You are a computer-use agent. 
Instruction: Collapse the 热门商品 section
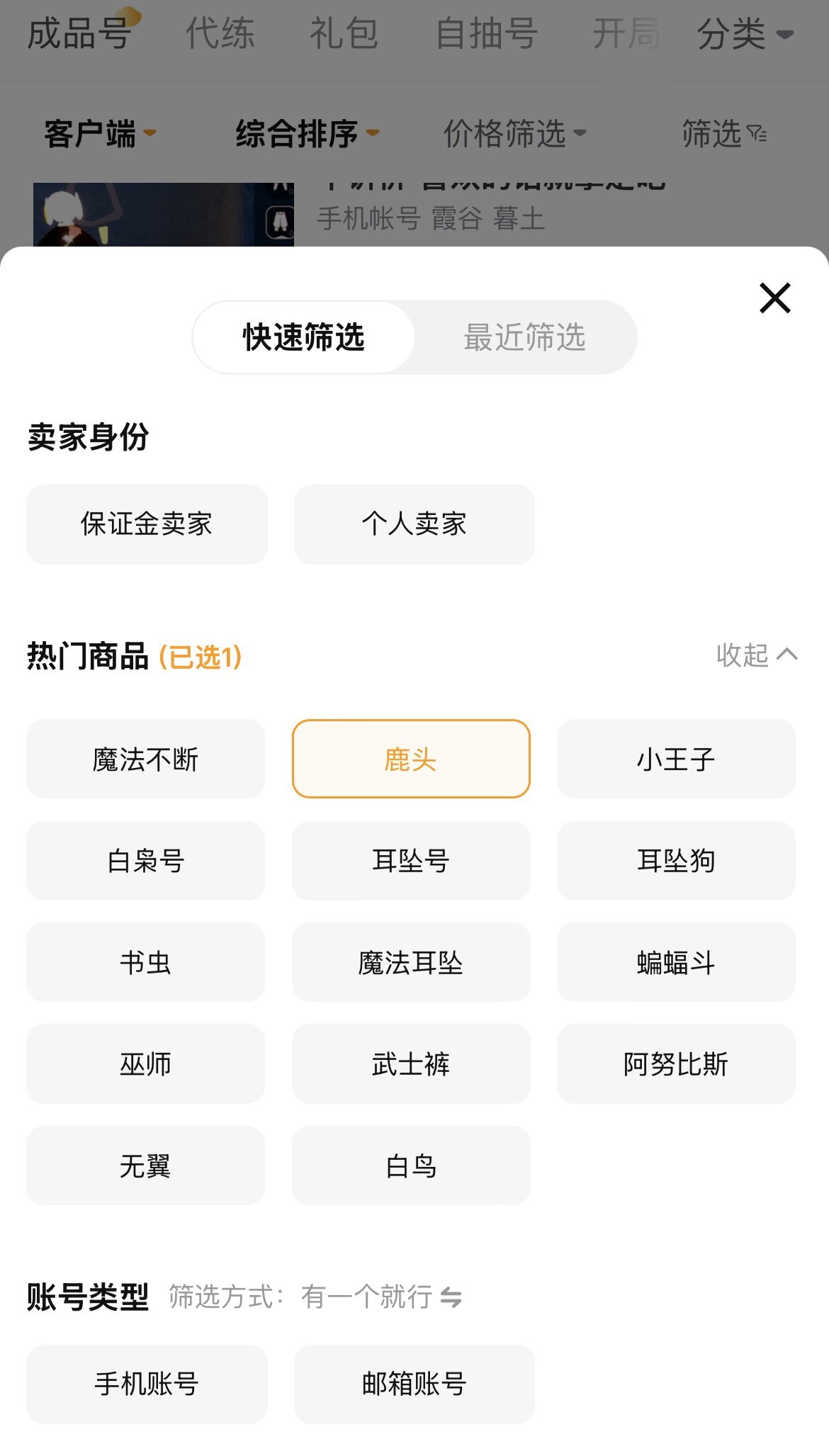pos(756,655)
